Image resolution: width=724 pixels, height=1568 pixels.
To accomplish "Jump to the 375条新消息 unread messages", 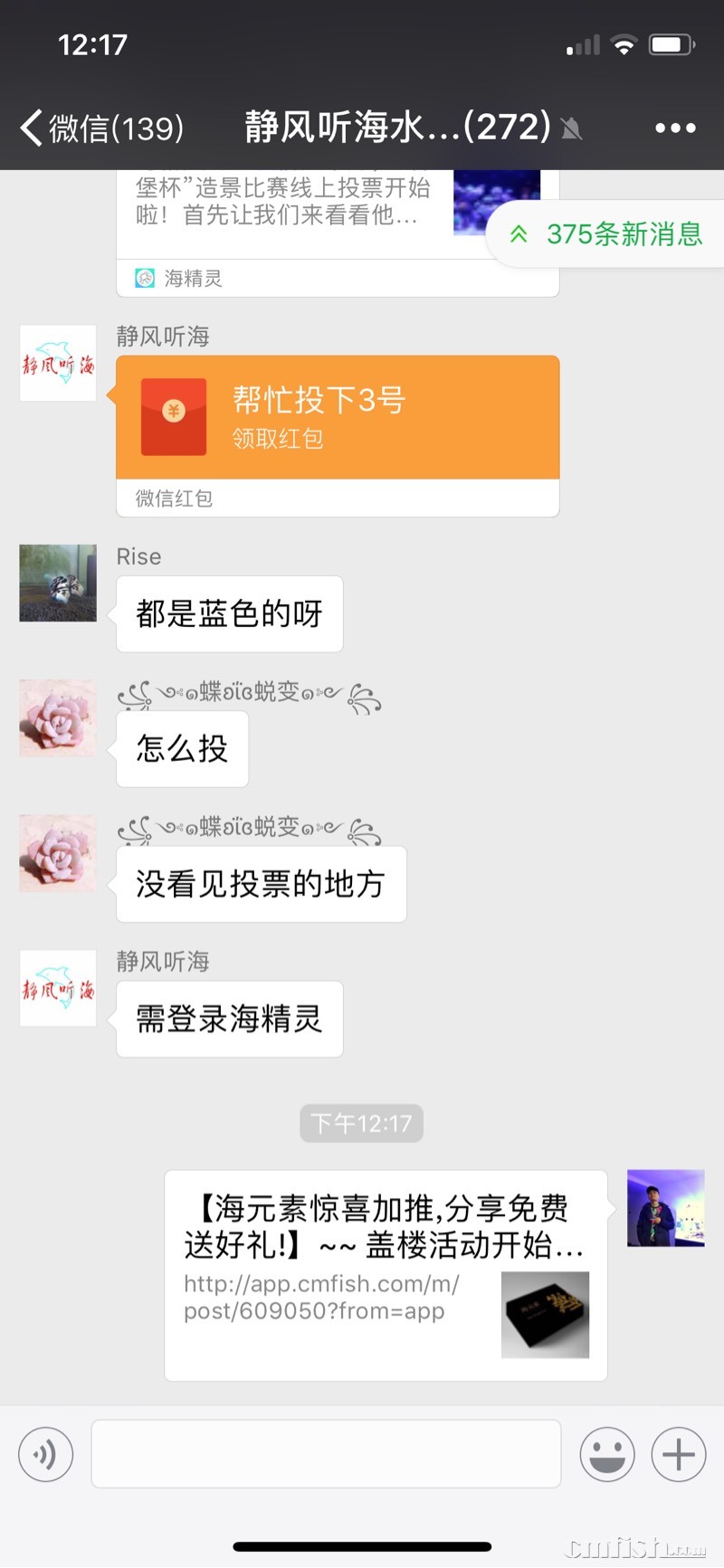I will (608, 234).
